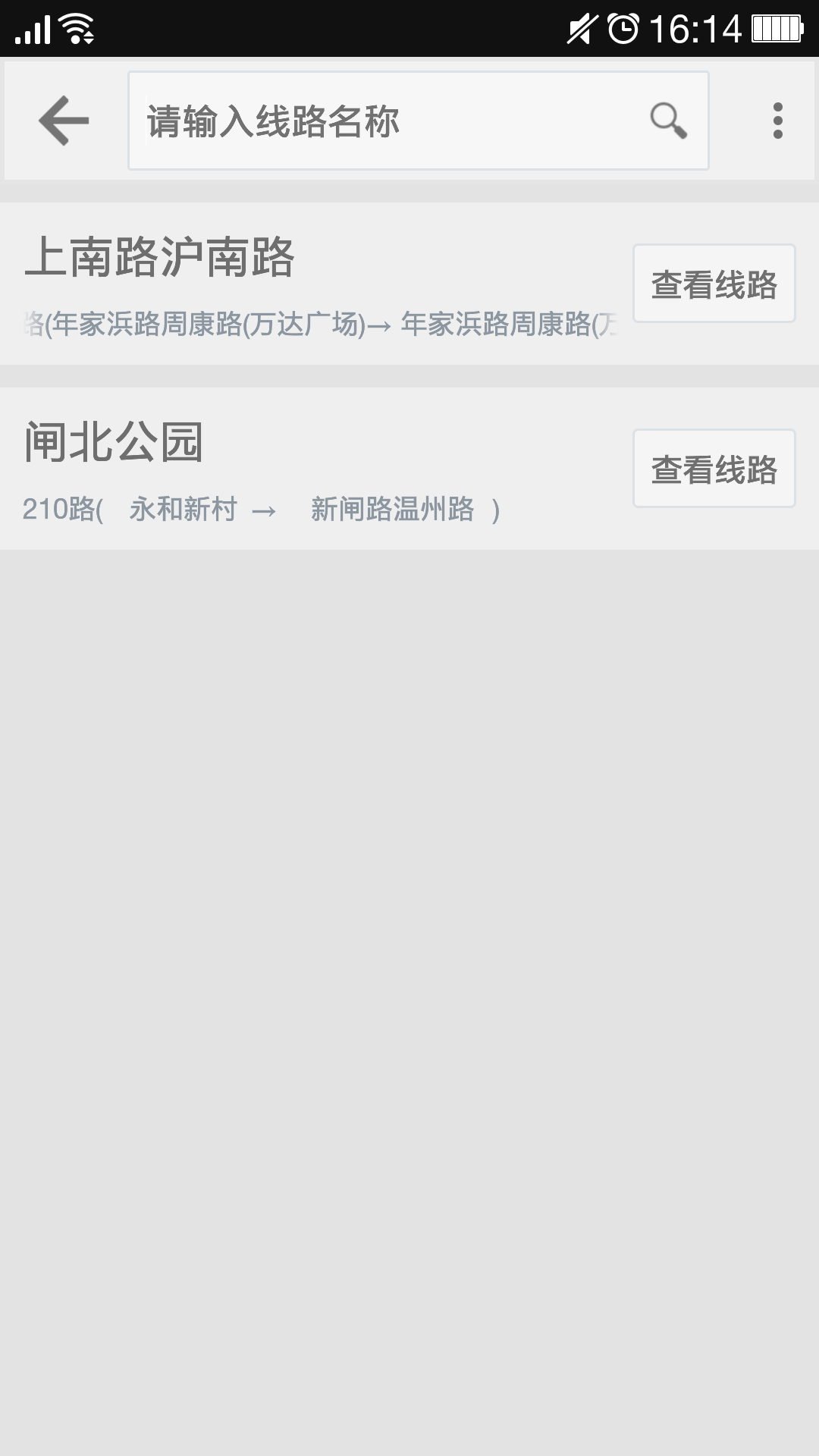This screenshot has width=819, height=1456.
Task: View route for 闸北公园
Action: (714, 469)
